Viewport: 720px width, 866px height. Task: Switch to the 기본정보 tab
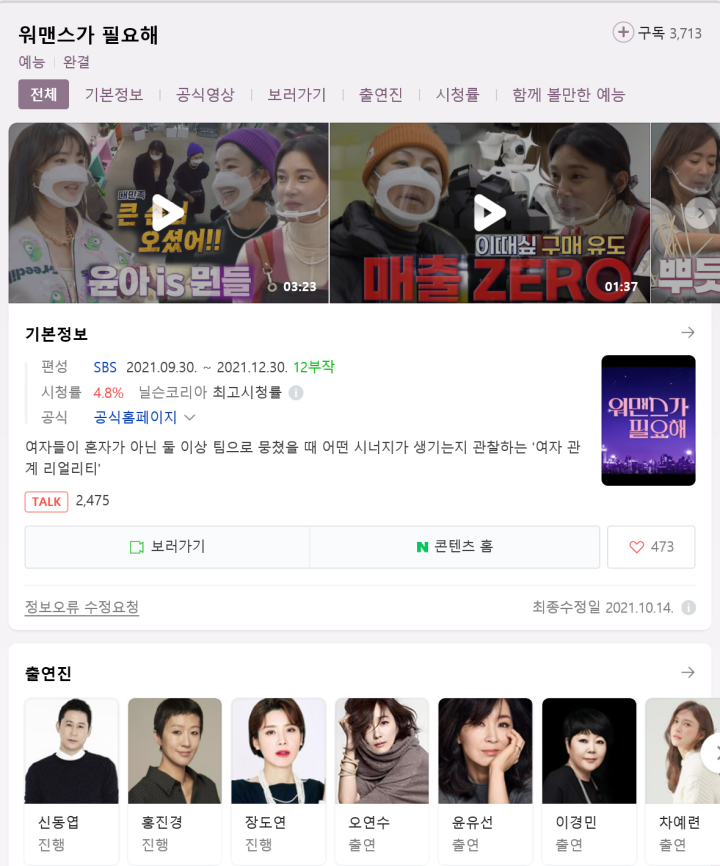click(114, 94)
